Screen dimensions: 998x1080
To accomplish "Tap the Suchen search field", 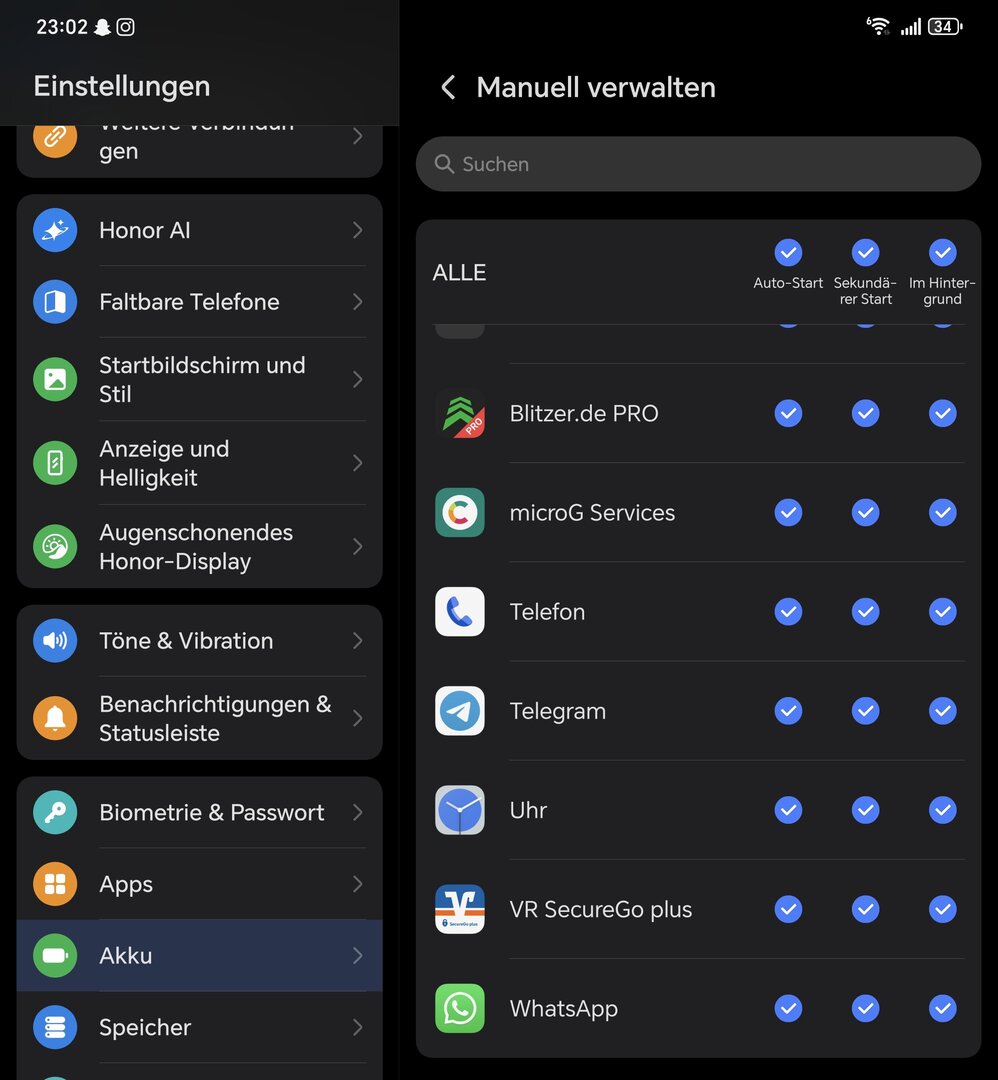I will [698, 164].
